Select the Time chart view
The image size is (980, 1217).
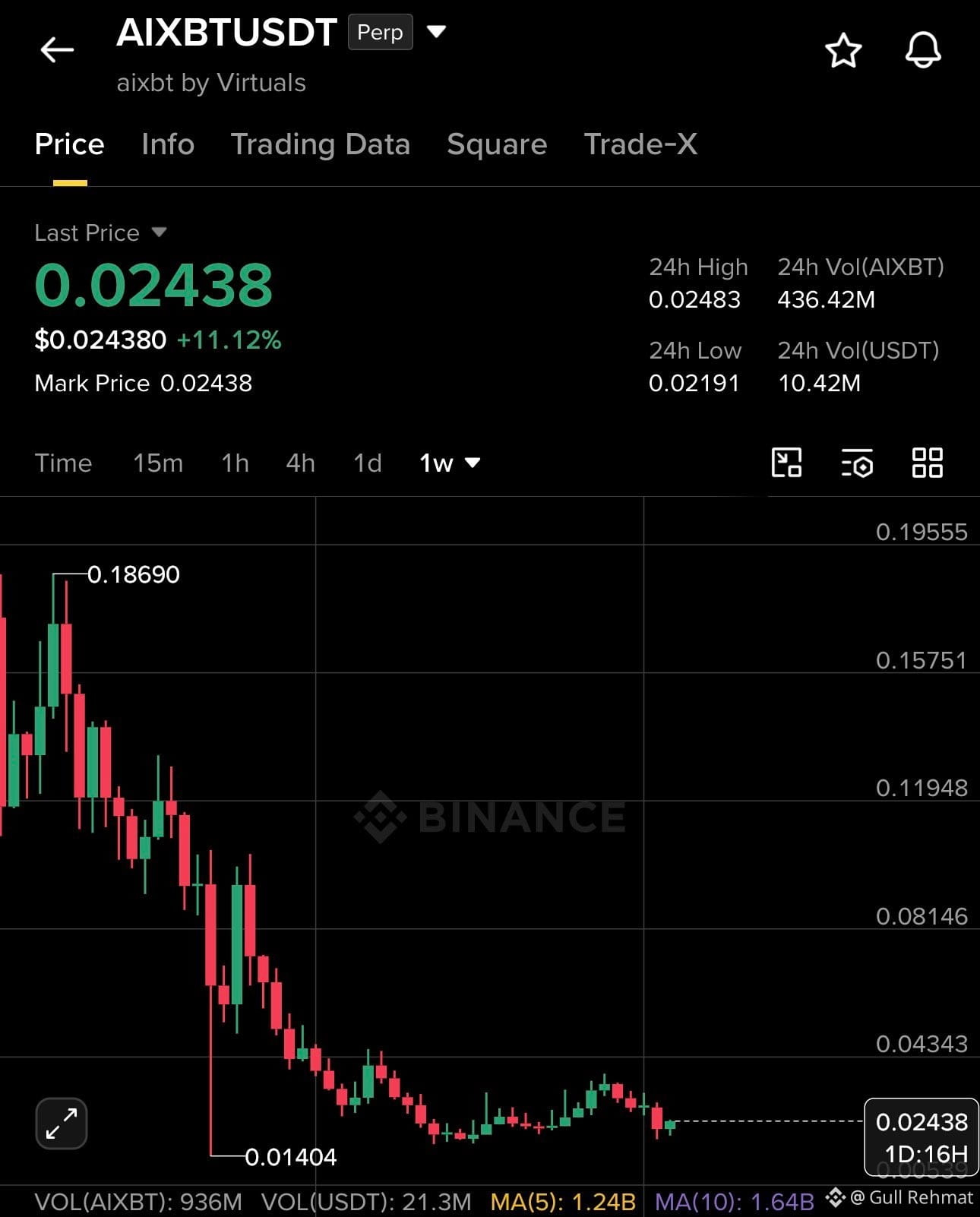(63, 463)
